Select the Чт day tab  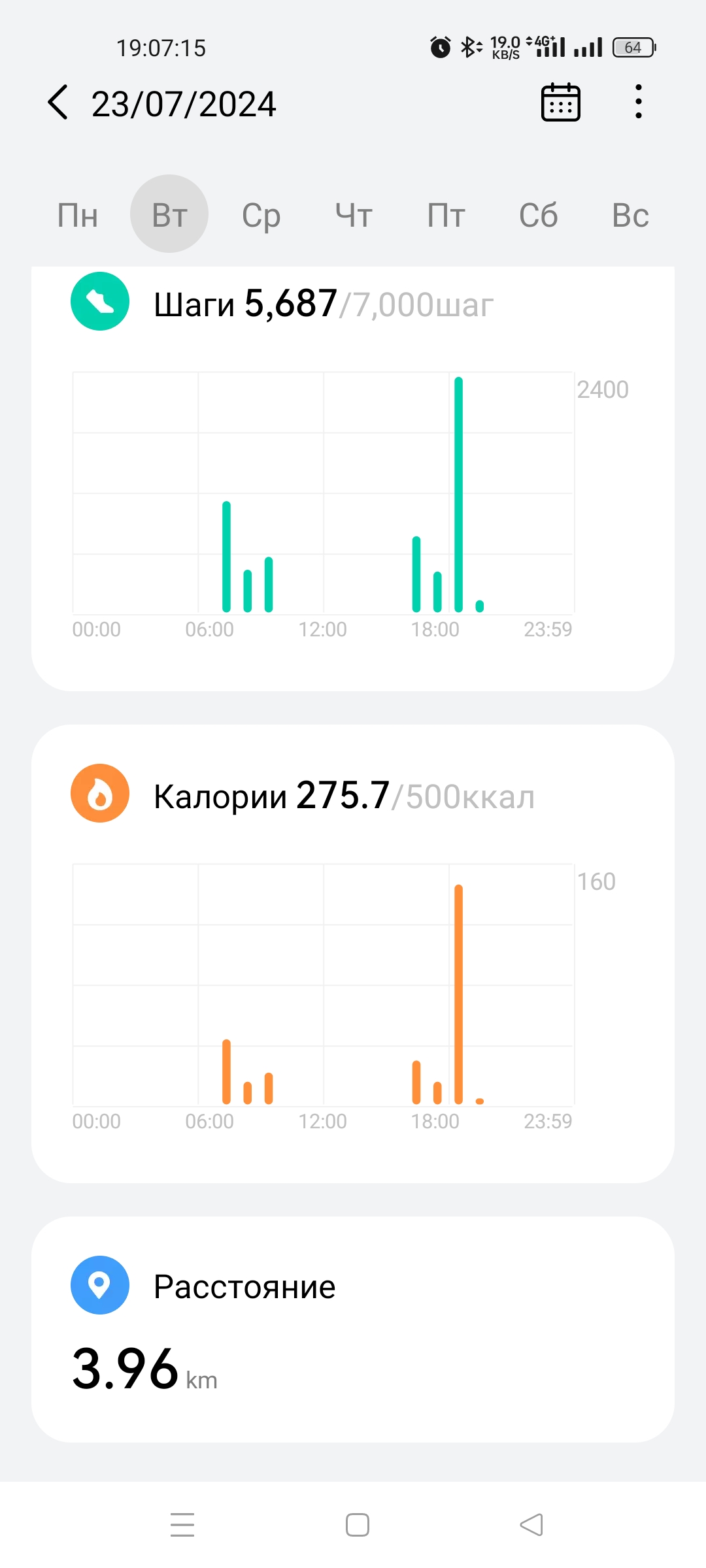(354, 215)
